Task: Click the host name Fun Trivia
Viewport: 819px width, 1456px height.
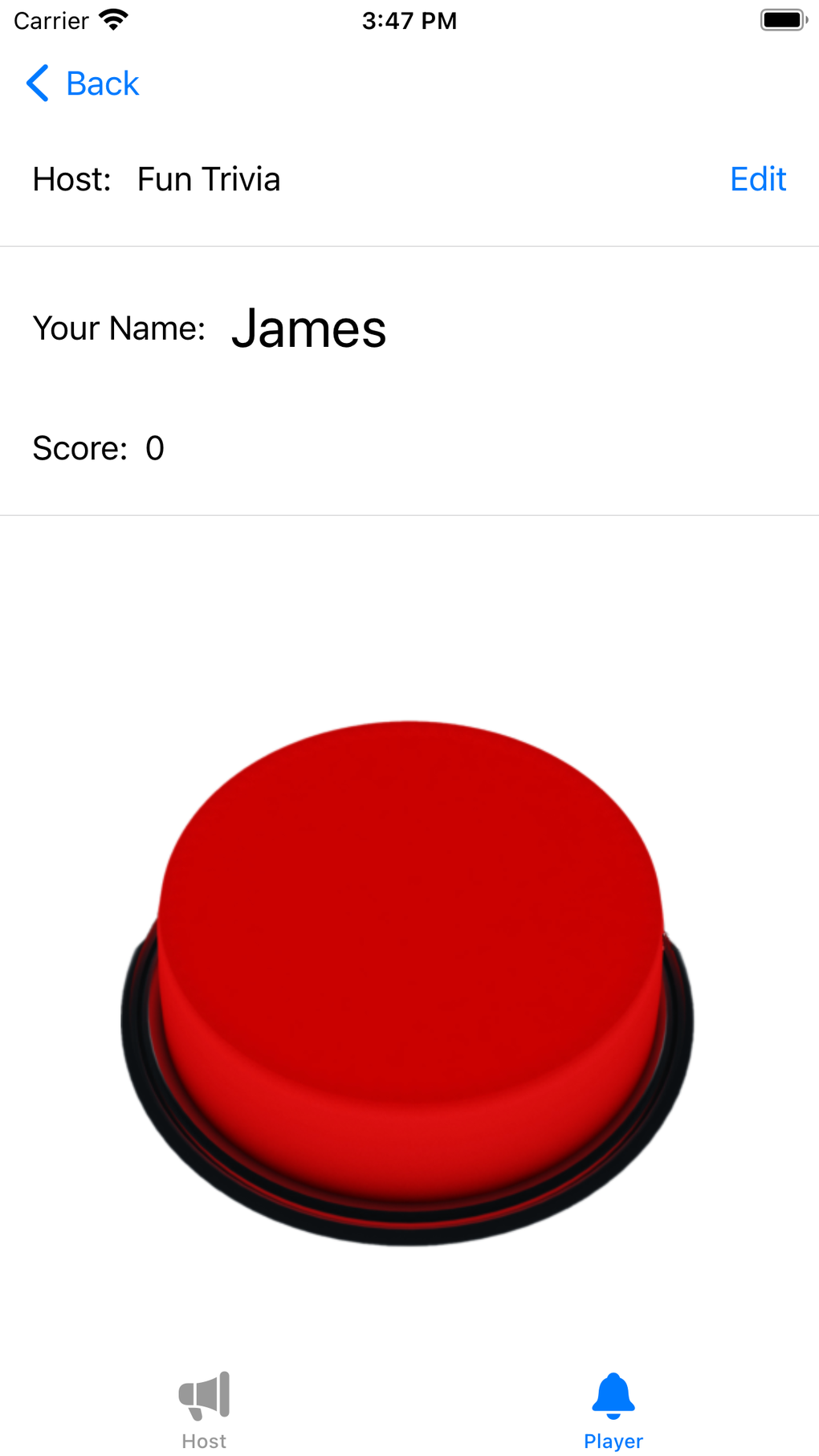Action: 208,178
